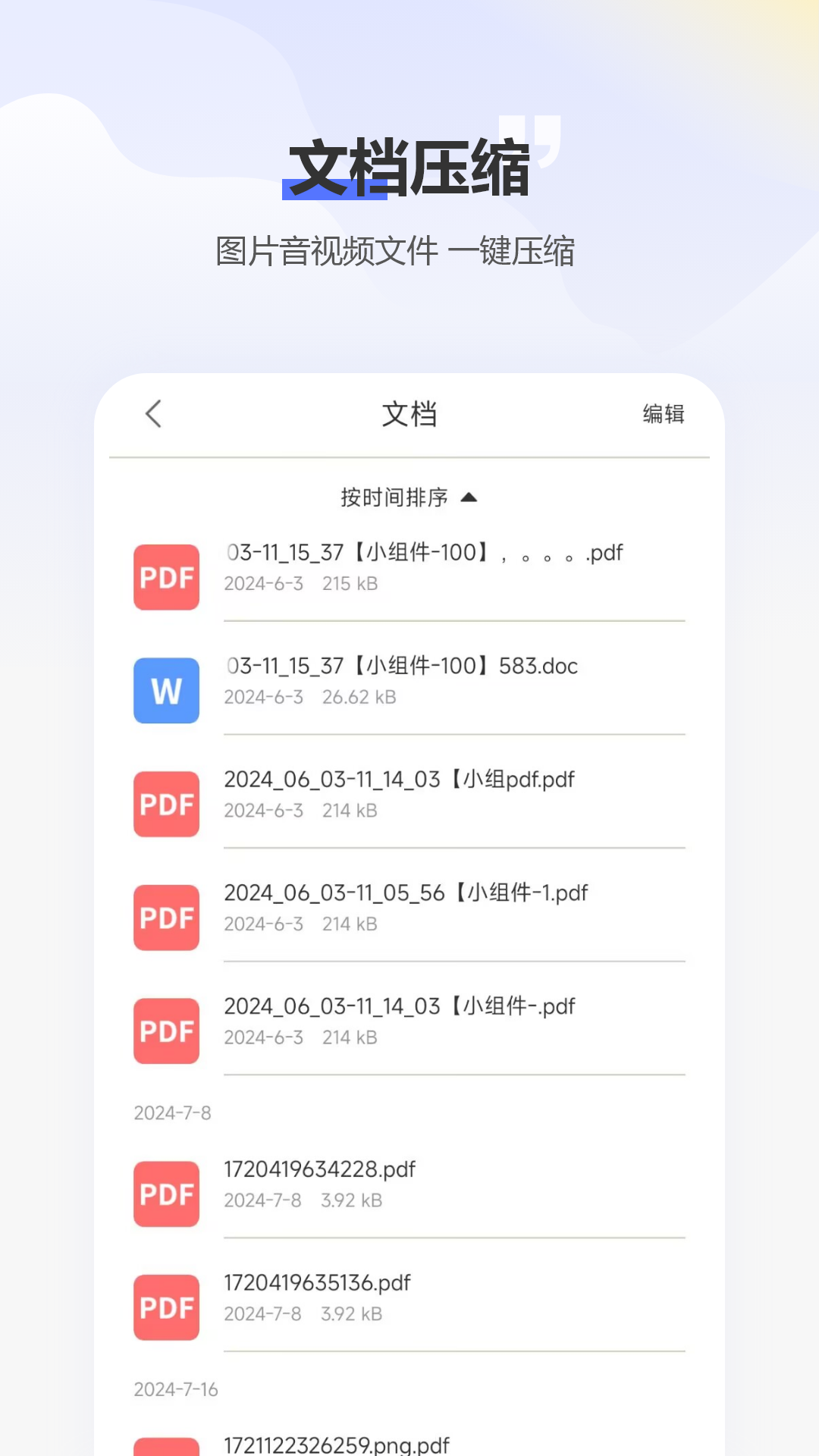Open 1720419634228.pdf file entry
The width and height of the screenshot is (819, 1456).
point(318,1168)
